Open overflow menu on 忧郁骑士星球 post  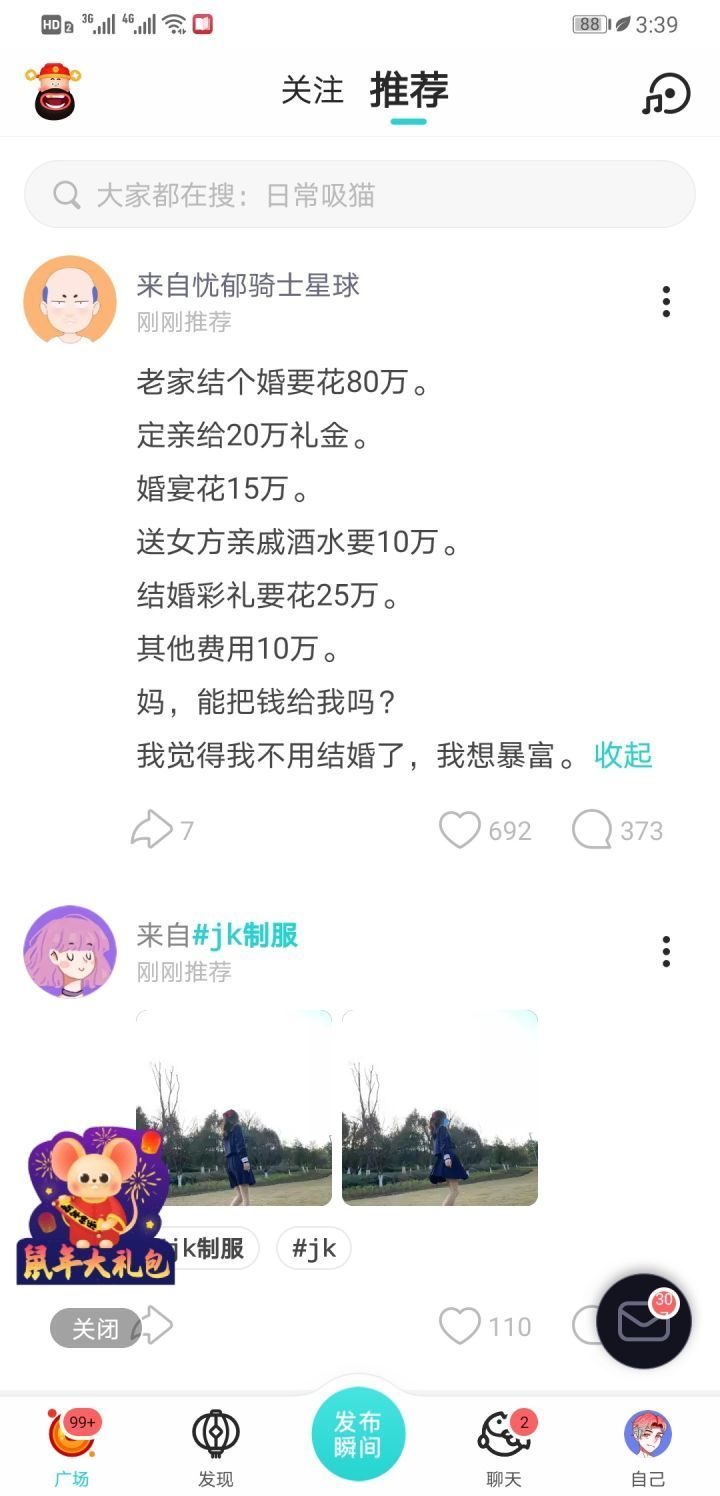click(666, 302)
